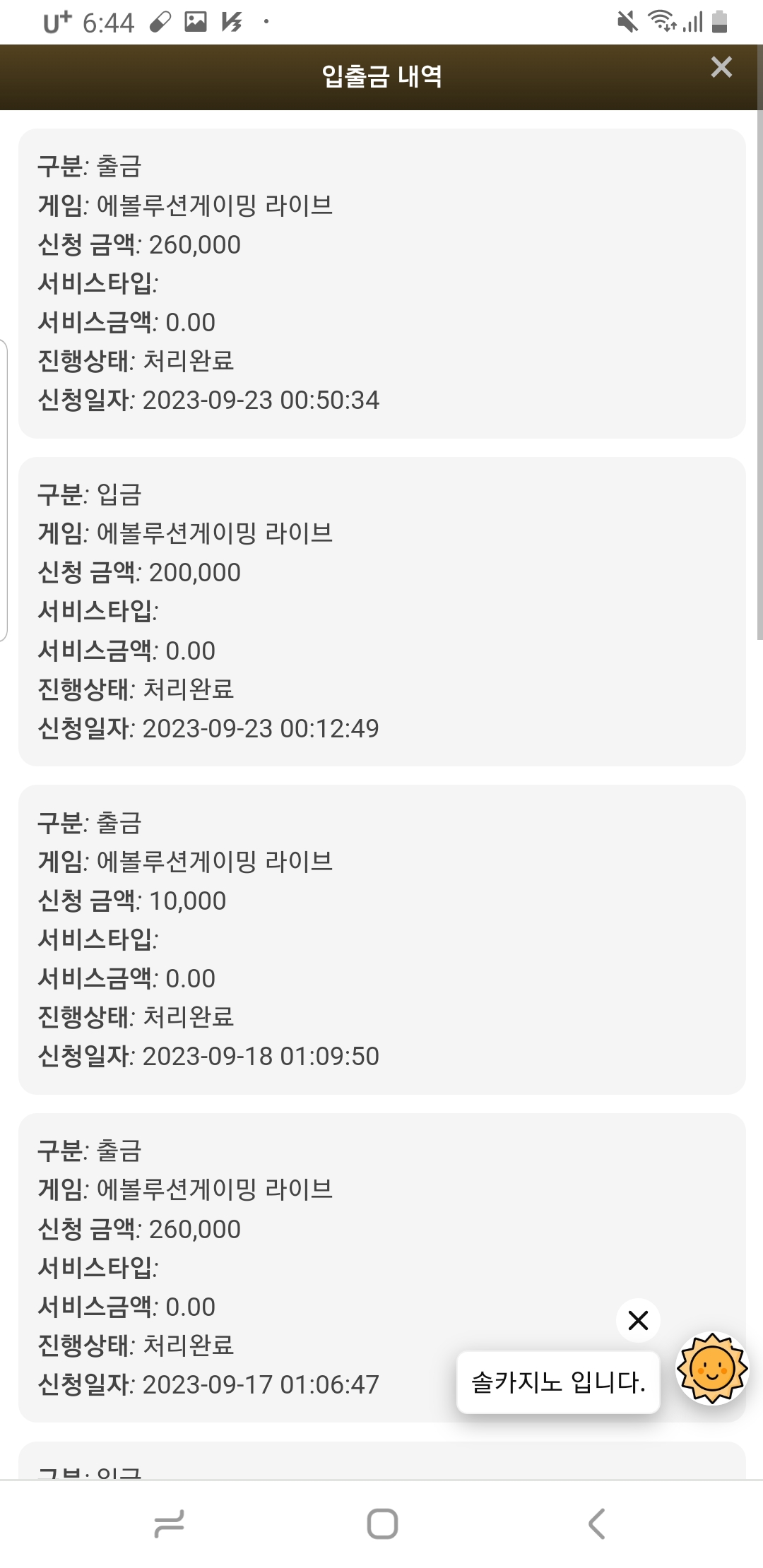Screen dimensions: 763x1568
Task: Go back with the system back button
Action: [596, 1524]
